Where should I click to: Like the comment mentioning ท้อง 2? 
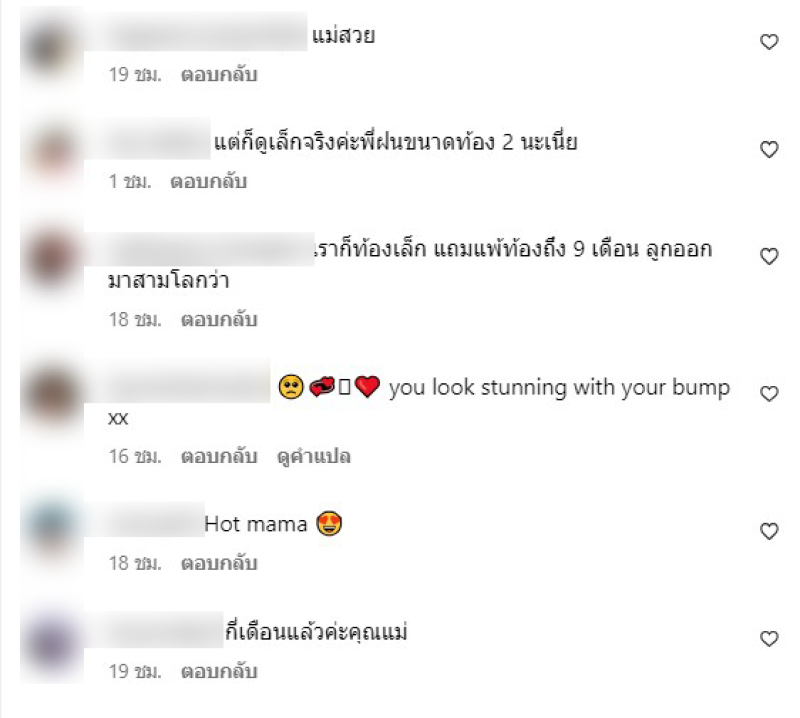click(769, 150)
